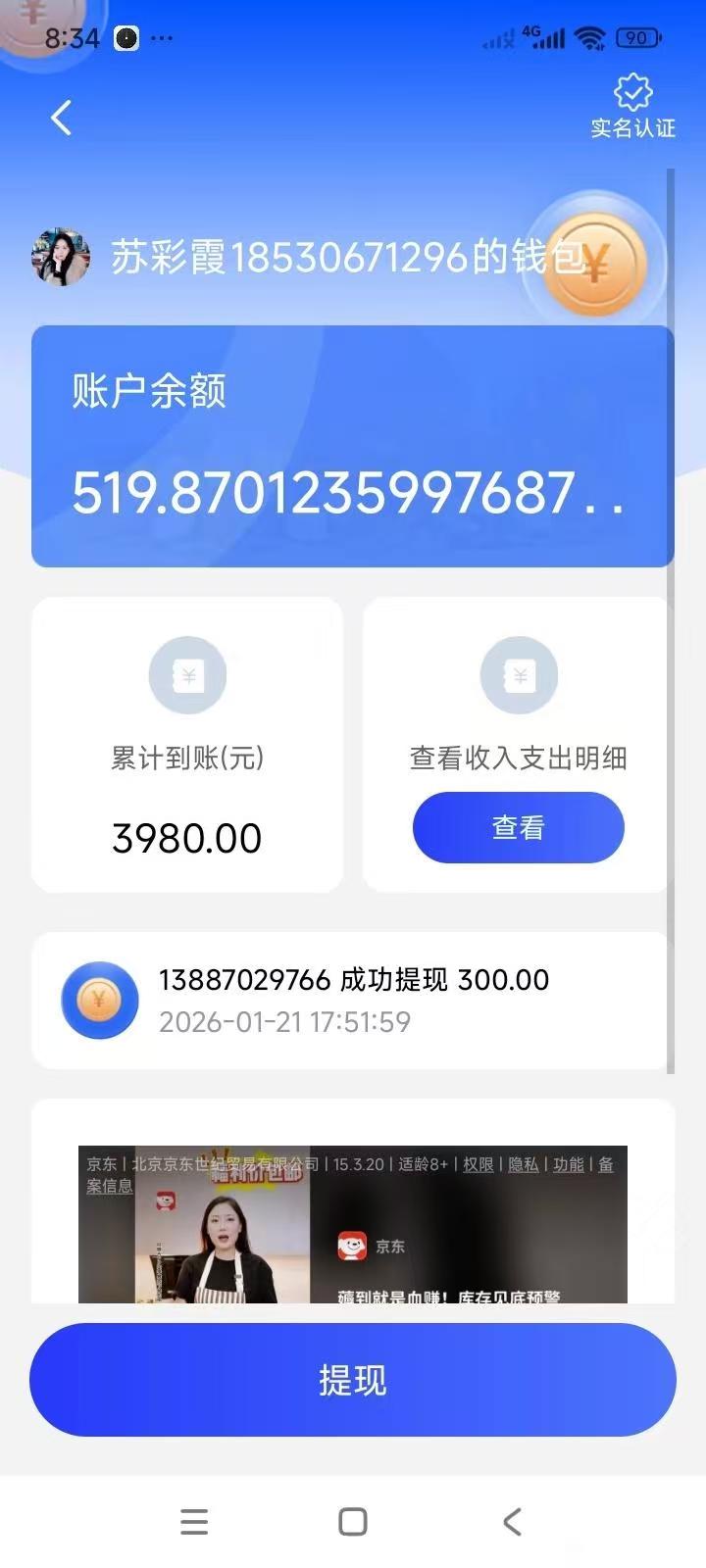
Task: Open the system recent apps menu
Action: coord(194,1522)
